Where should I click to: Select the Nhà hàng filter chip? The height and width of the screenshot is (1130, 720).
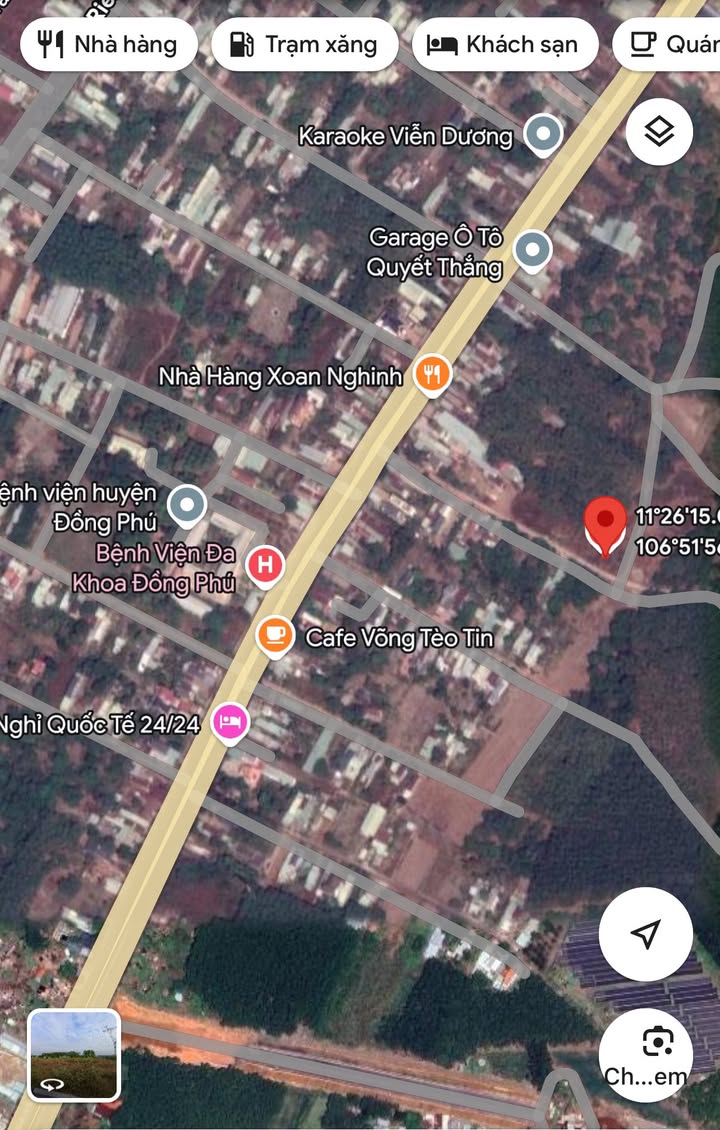[107, 44]
